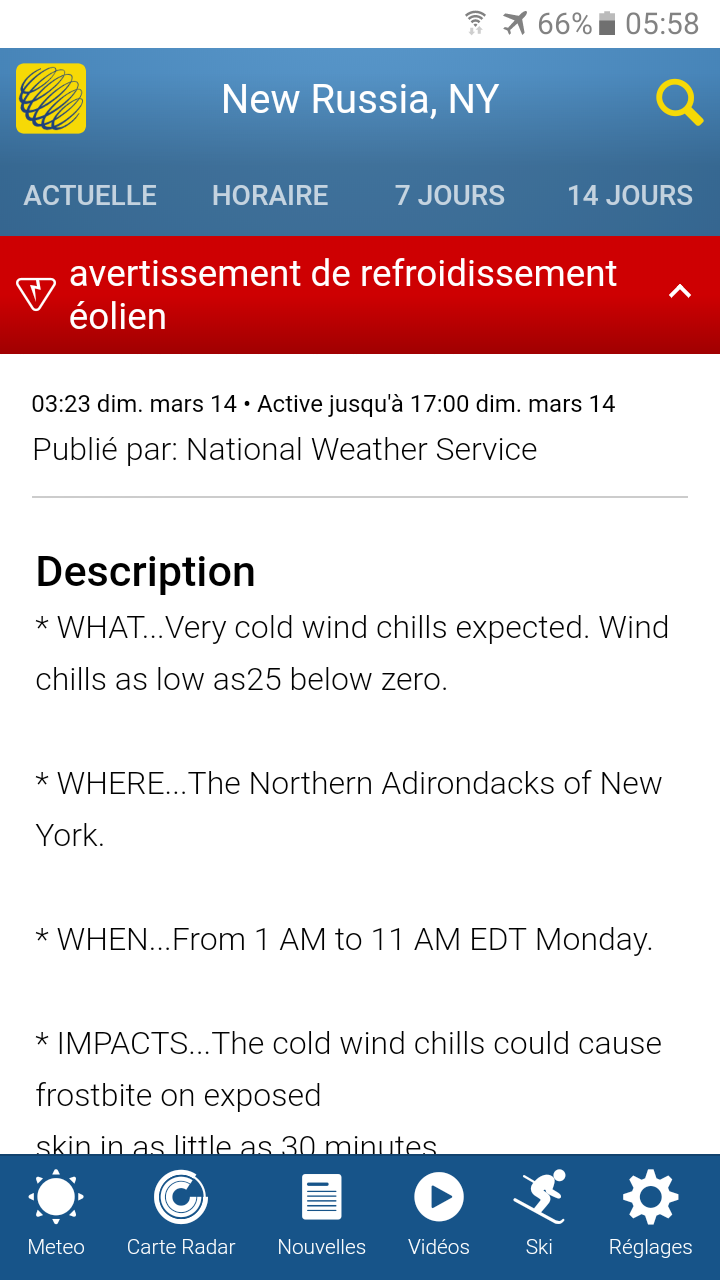Collapse the wind chill warning banner
Viewport: 720px width, 1280px height.
pyautogui.click(x=680, y=292)
